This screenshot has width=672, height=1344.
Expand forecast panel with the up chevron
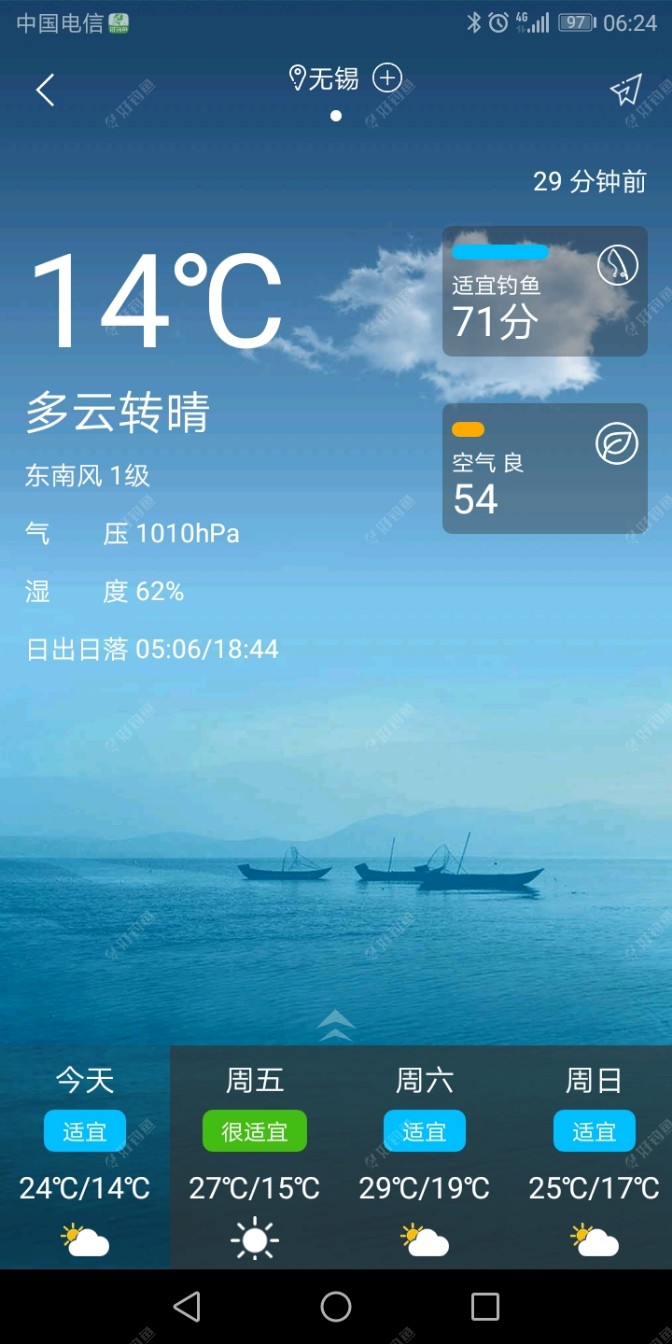[x=336, y=1025]
